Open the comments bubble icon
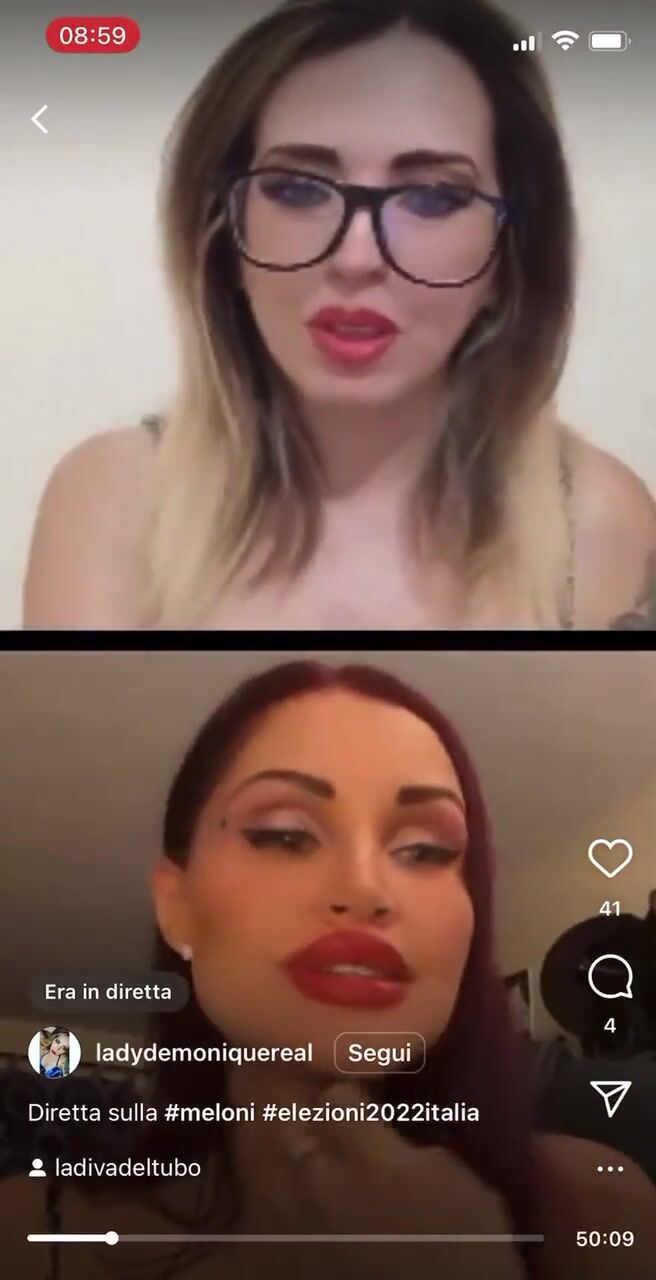This screenshot has width=656, height=1280. click(610, 977)
